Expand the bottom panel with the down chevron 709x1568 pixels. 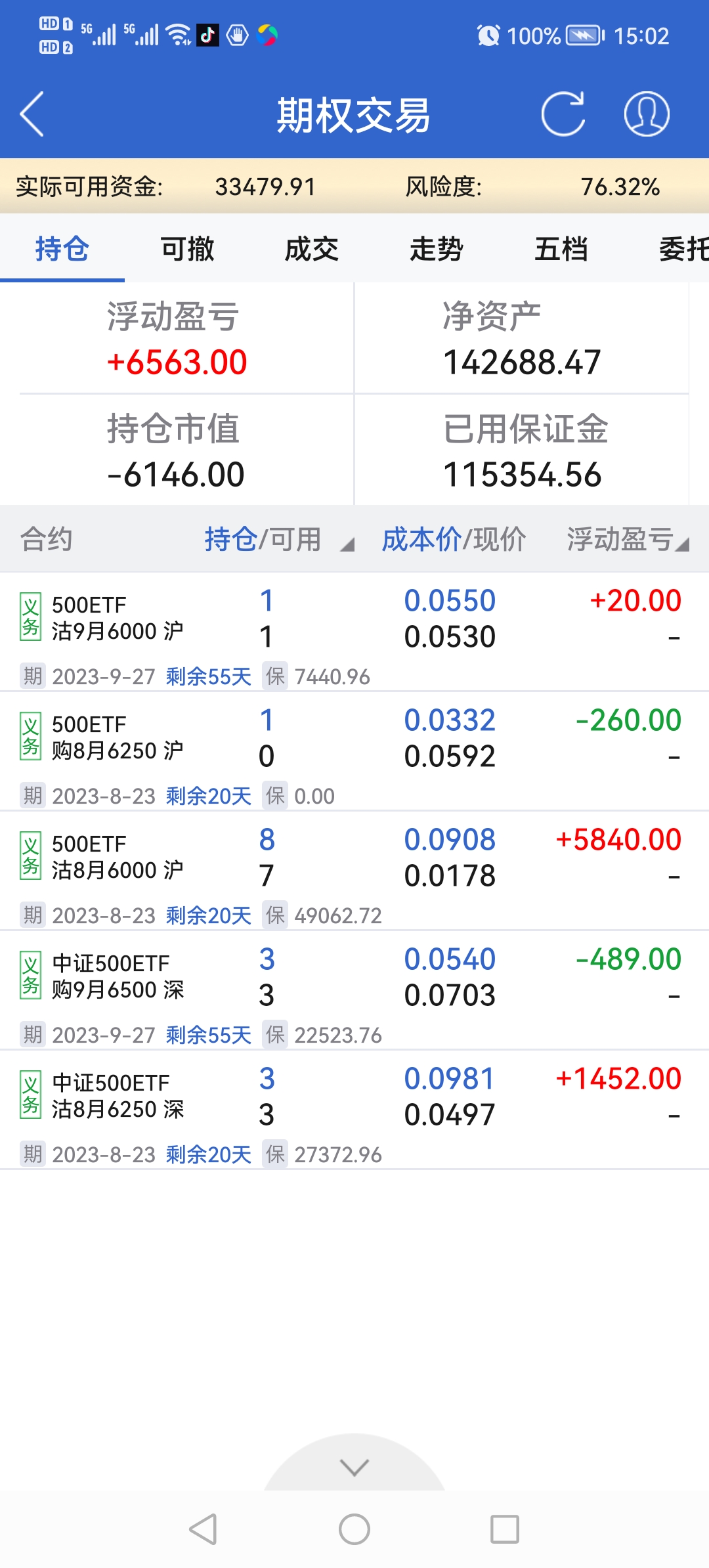354,1467
